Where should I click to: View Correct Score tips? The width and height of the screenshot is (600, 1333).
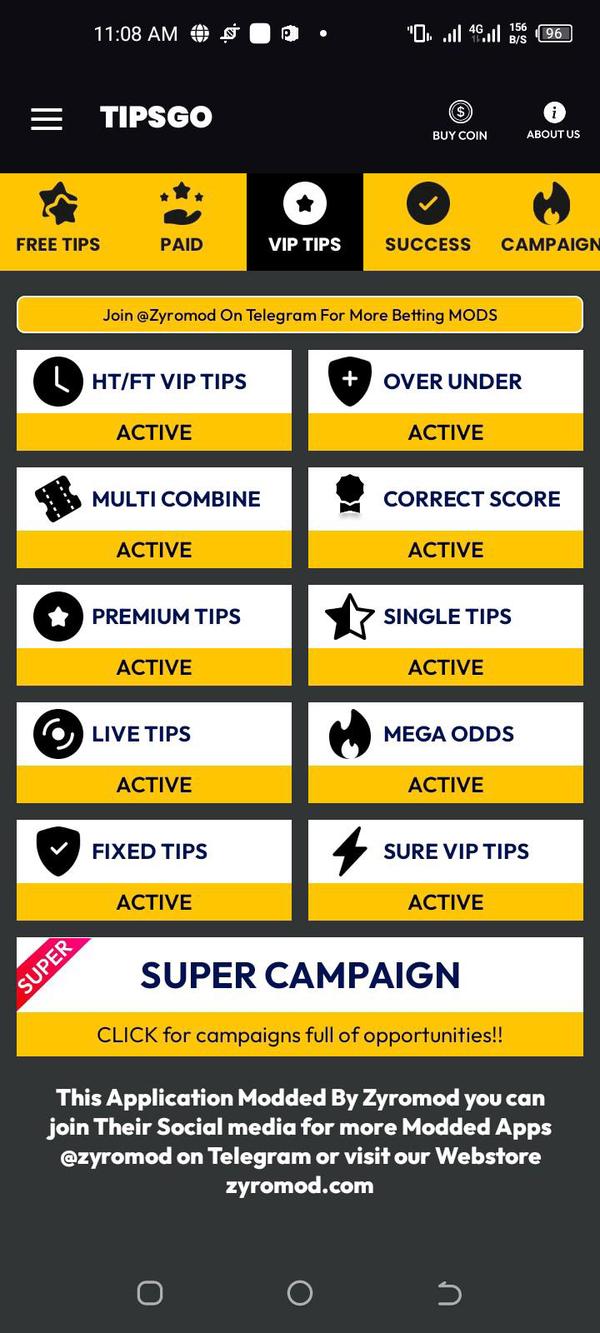[445, 517]
